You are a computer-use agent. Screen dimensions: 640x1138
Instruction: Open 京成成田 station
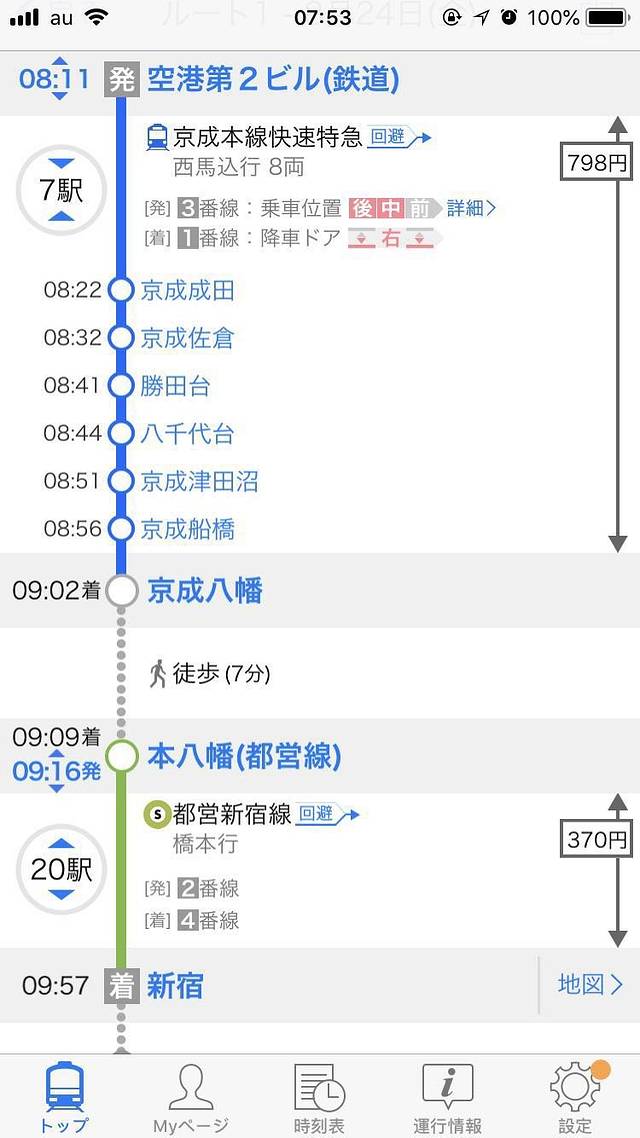click(x=187, y=290)
